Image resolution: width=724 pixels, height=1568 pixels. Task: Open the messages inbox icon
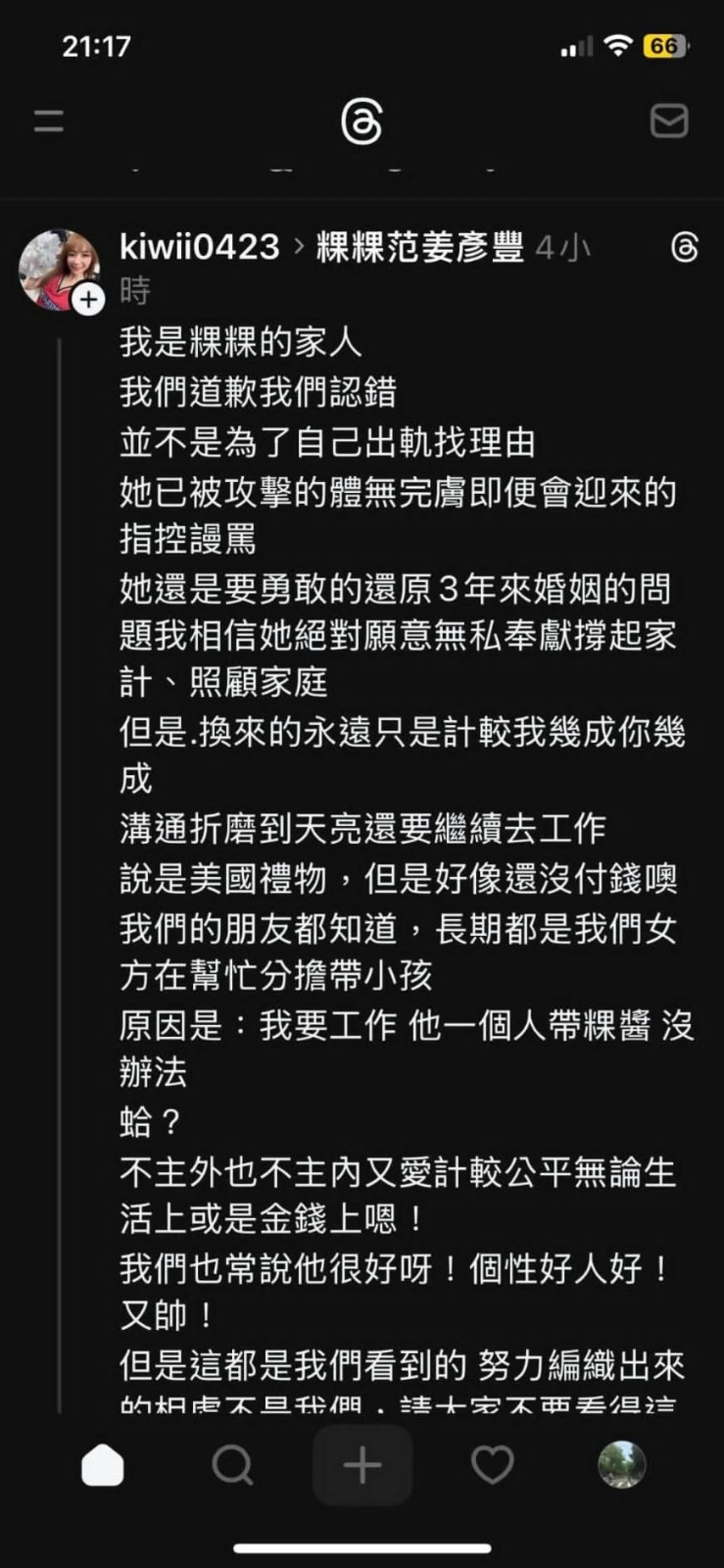tap(669, 122)
